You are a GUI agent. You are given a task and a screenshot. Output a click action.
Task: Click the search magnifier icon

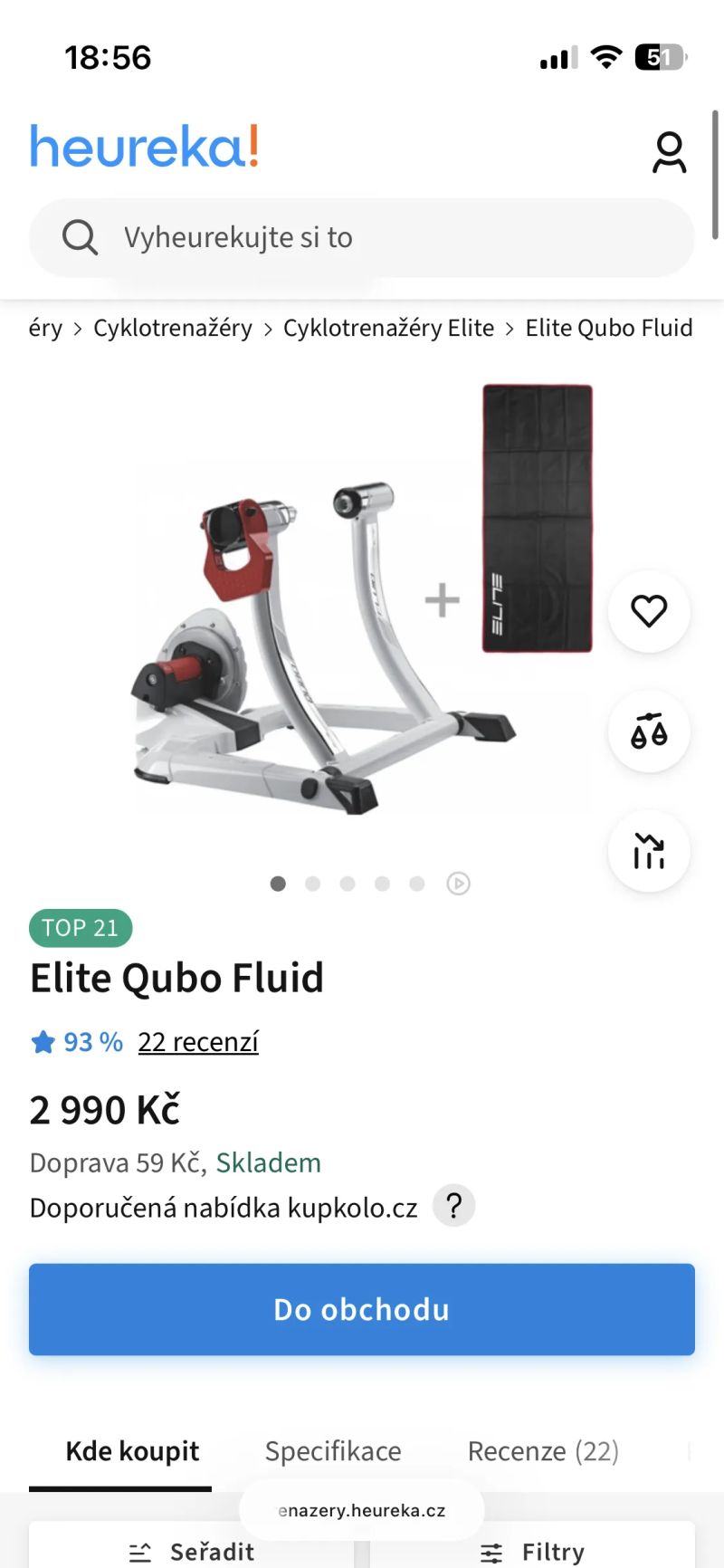[81, 237]
